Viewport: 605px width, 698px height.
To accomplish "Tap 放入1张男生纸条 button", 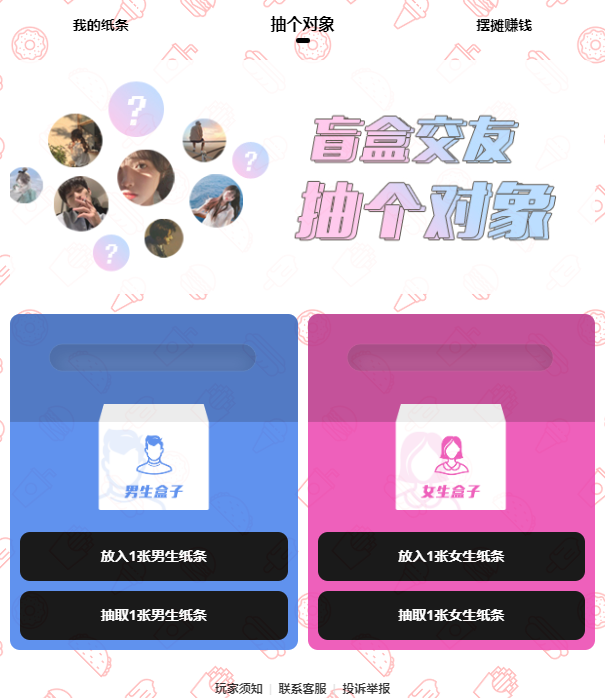I will click(x=154, y=556).
